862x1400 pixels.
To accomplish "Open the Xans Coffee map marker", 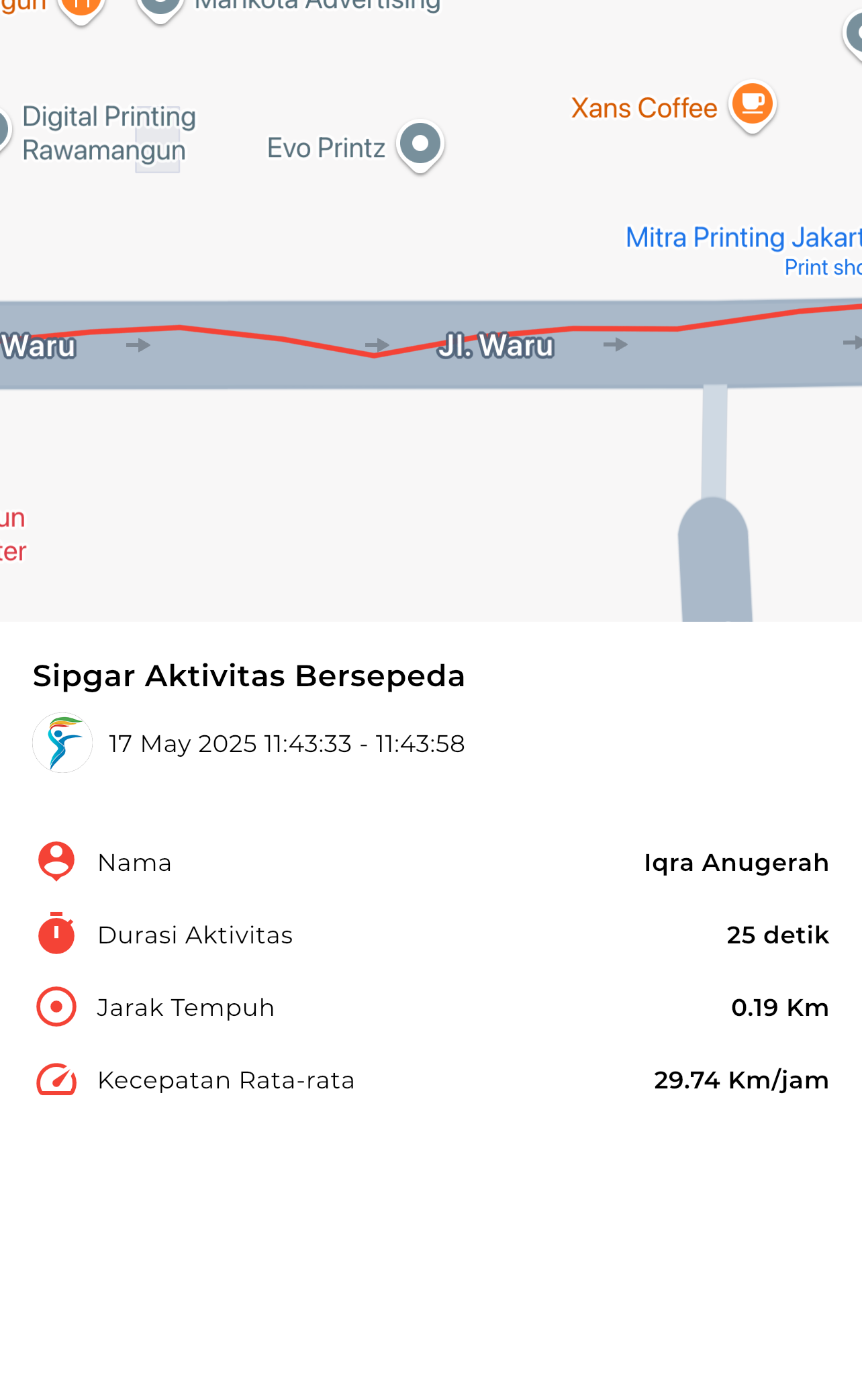I will tap(753, 107).
